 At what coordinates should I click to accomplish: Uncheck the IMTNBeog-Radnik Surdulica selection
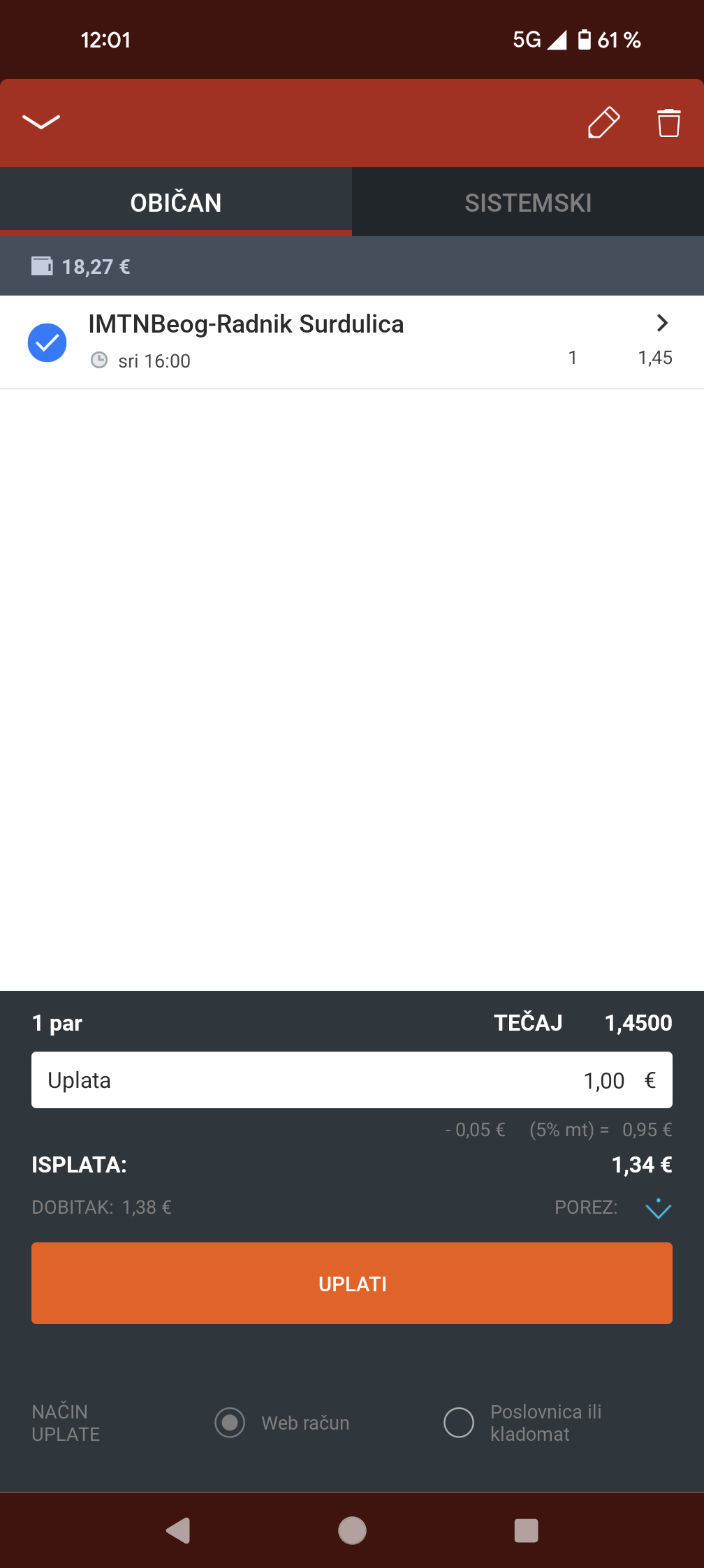point(47,342)
